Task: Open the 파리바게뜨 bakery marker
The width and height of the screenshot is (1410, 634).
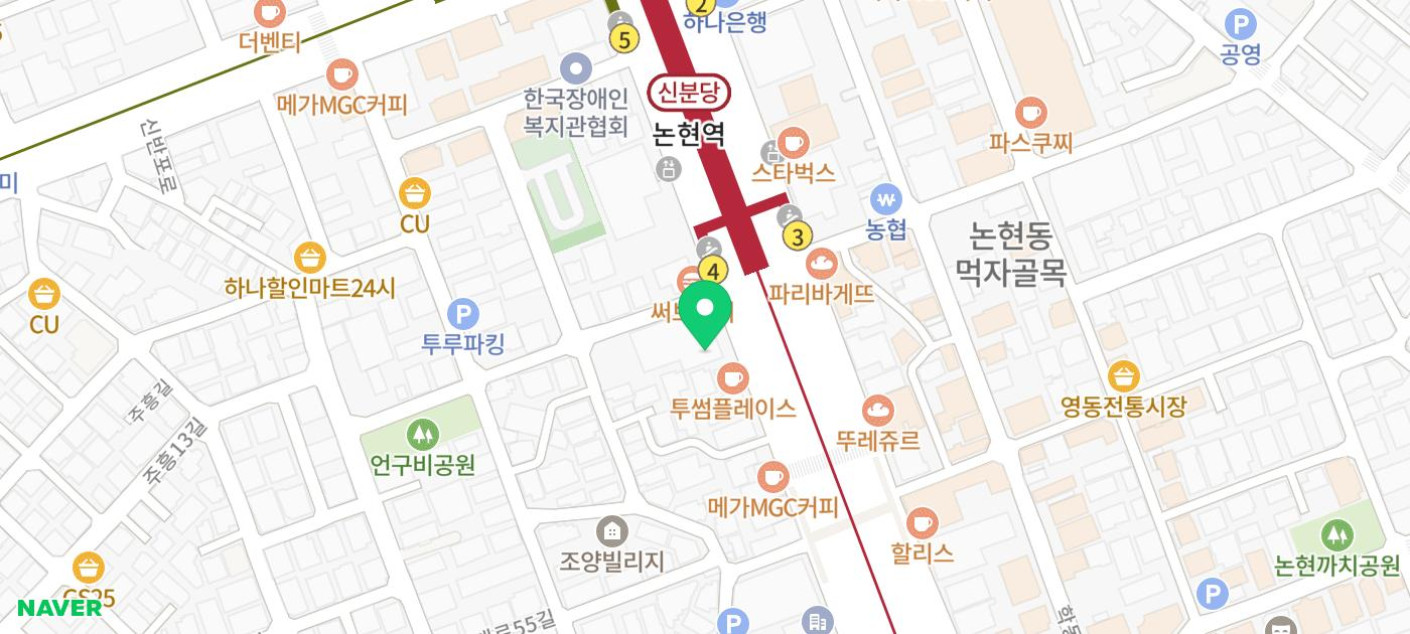Action: coord(821,265)
